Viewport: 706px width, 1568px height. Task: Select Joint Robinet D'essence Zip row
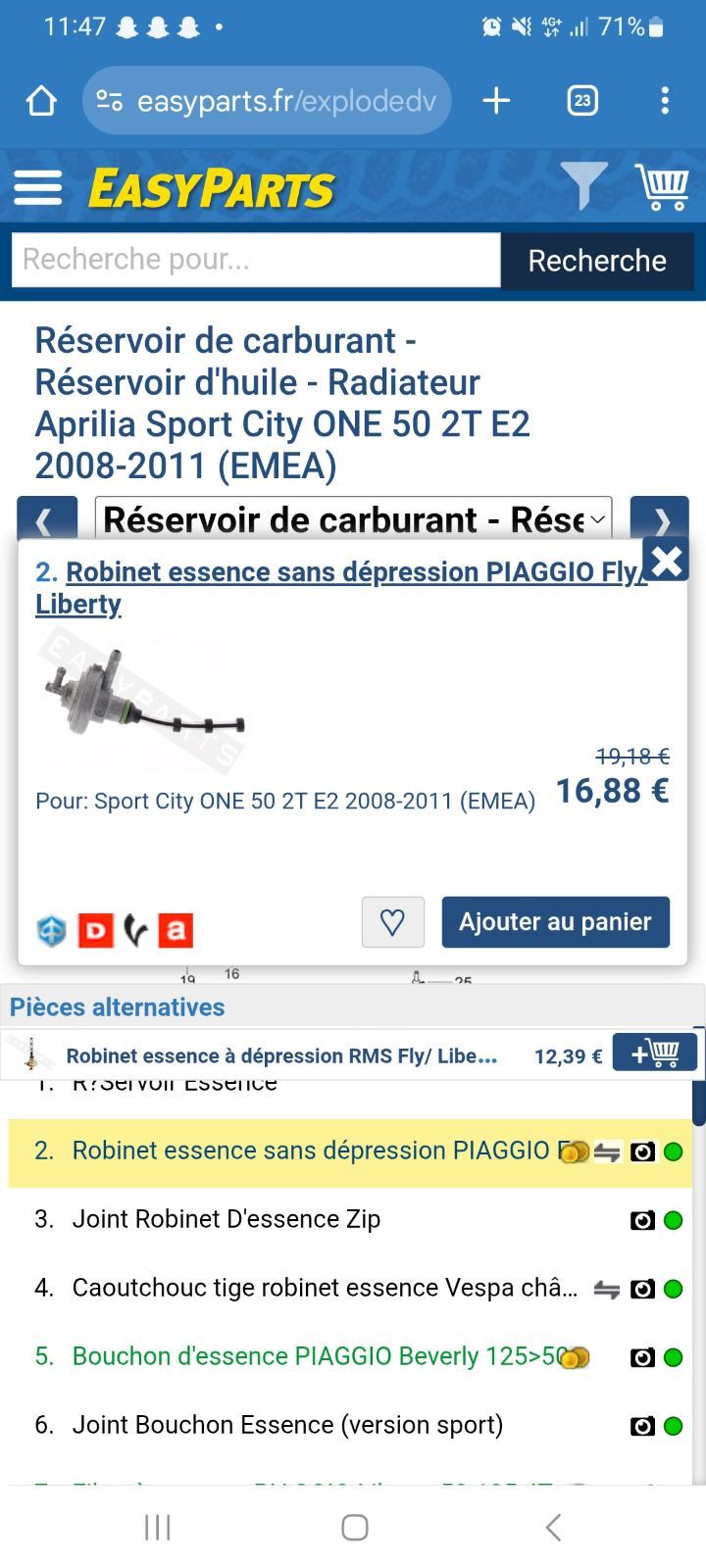[x=351, y=1220]
